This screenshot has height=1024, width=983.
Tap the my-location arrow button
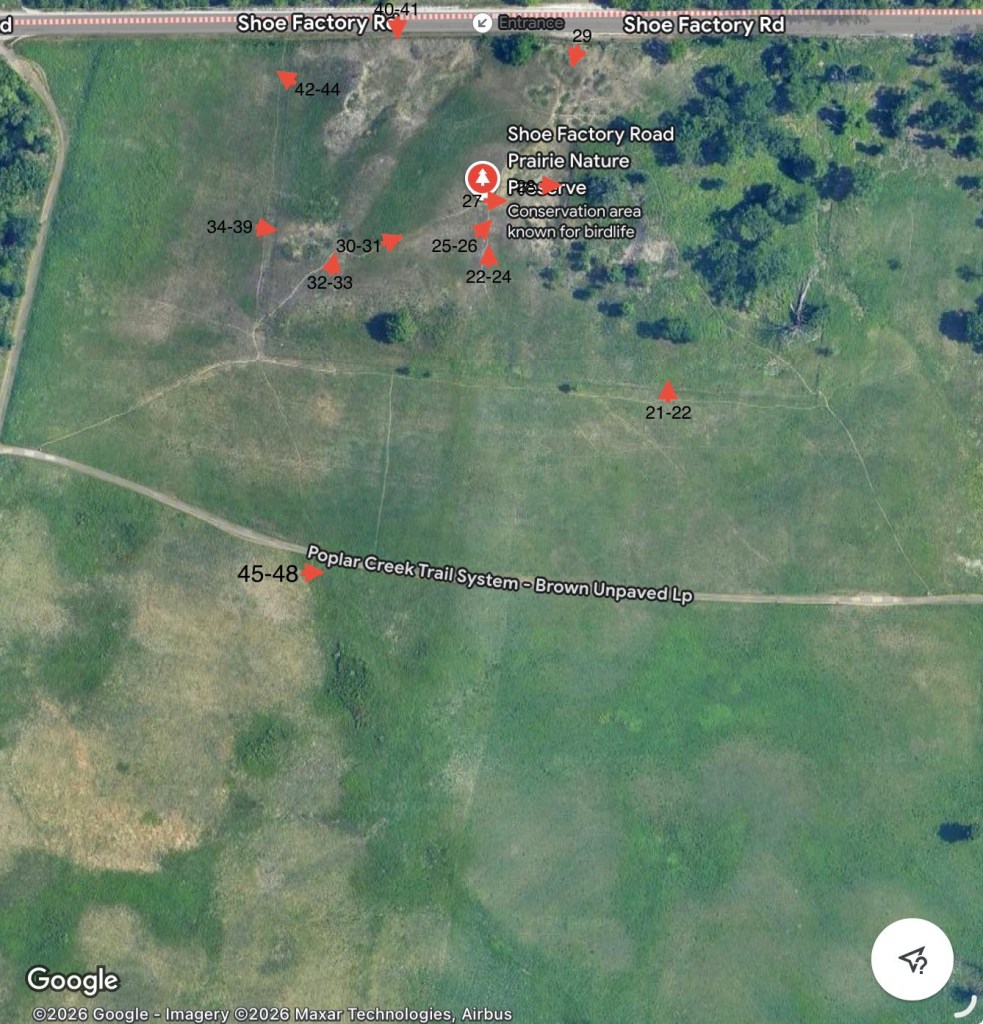[x=912, y=960]
